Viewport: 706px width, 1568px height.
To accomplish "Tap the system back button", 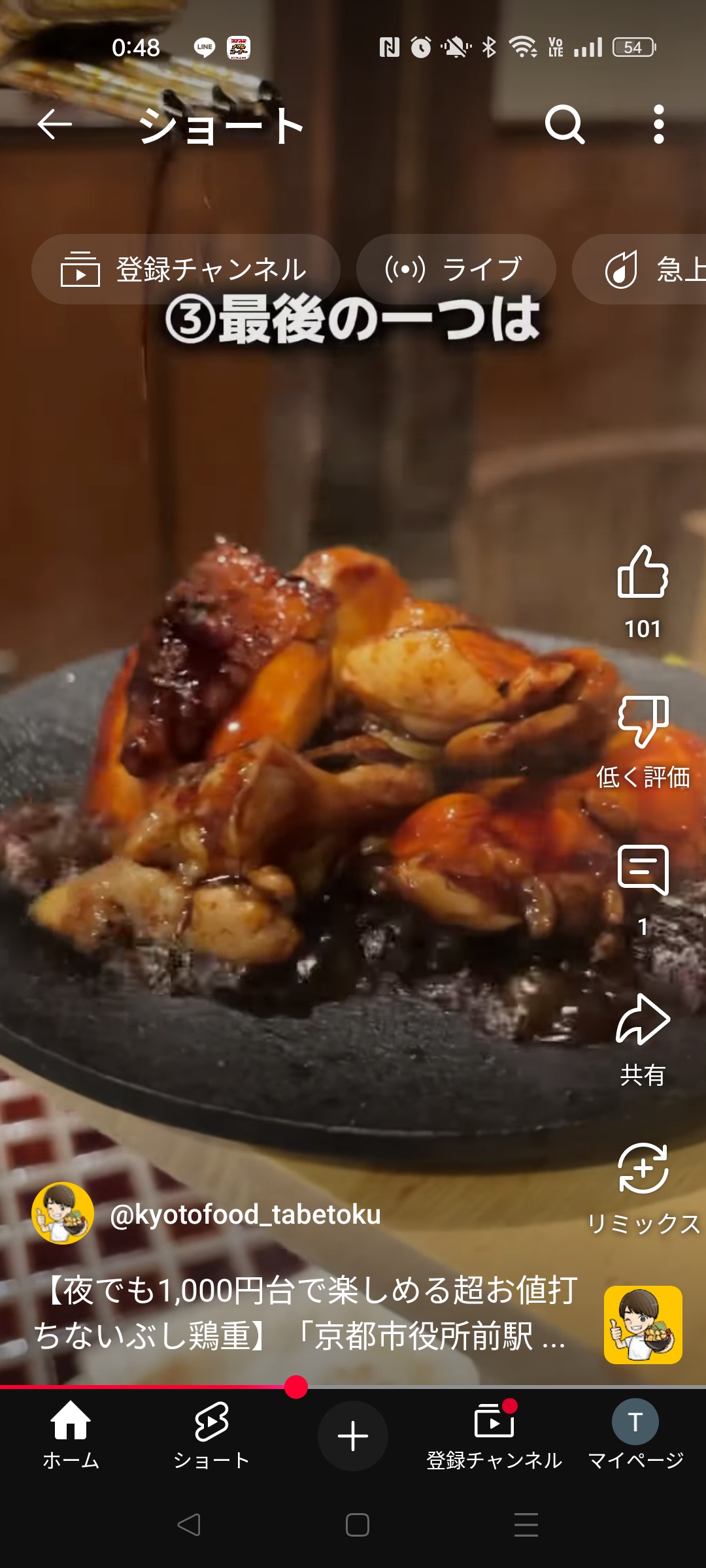I will tap(189, 1525).
